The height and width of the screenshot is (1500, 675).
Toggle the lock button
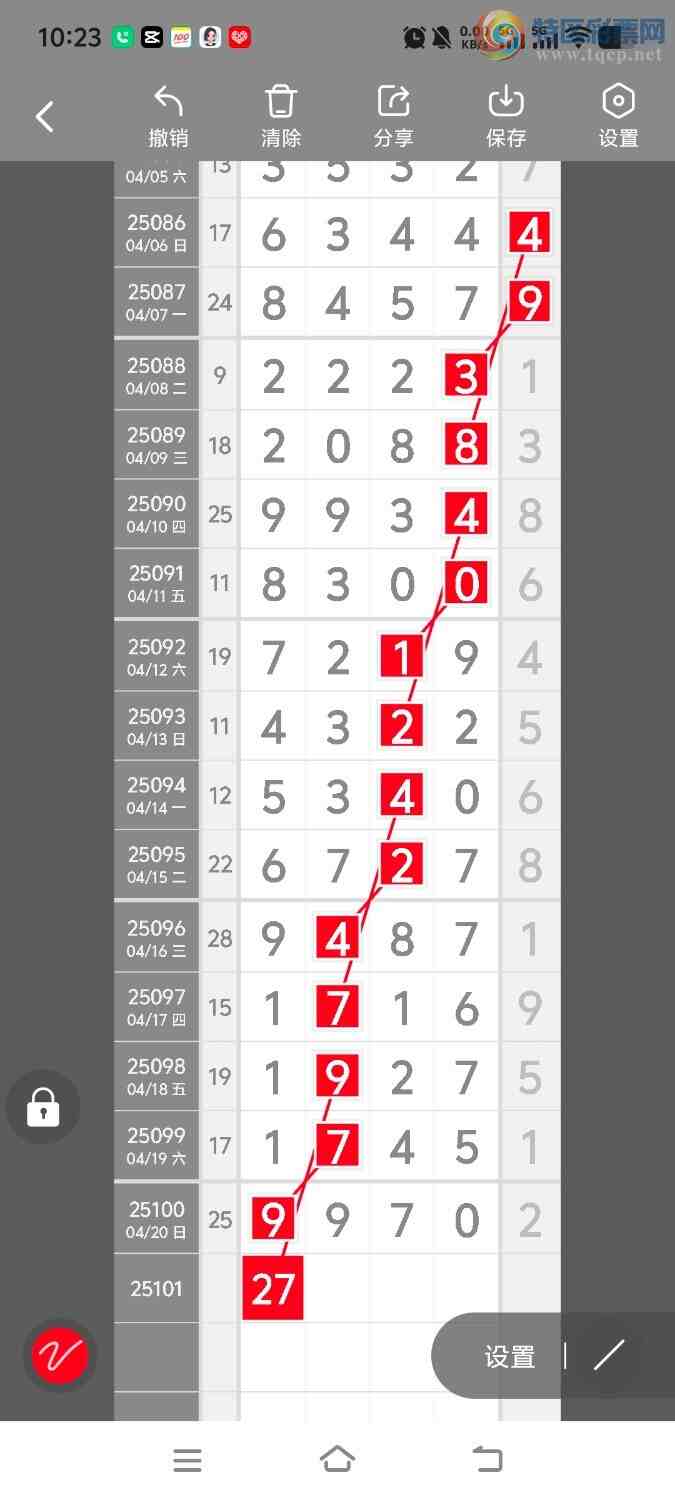43,1107
